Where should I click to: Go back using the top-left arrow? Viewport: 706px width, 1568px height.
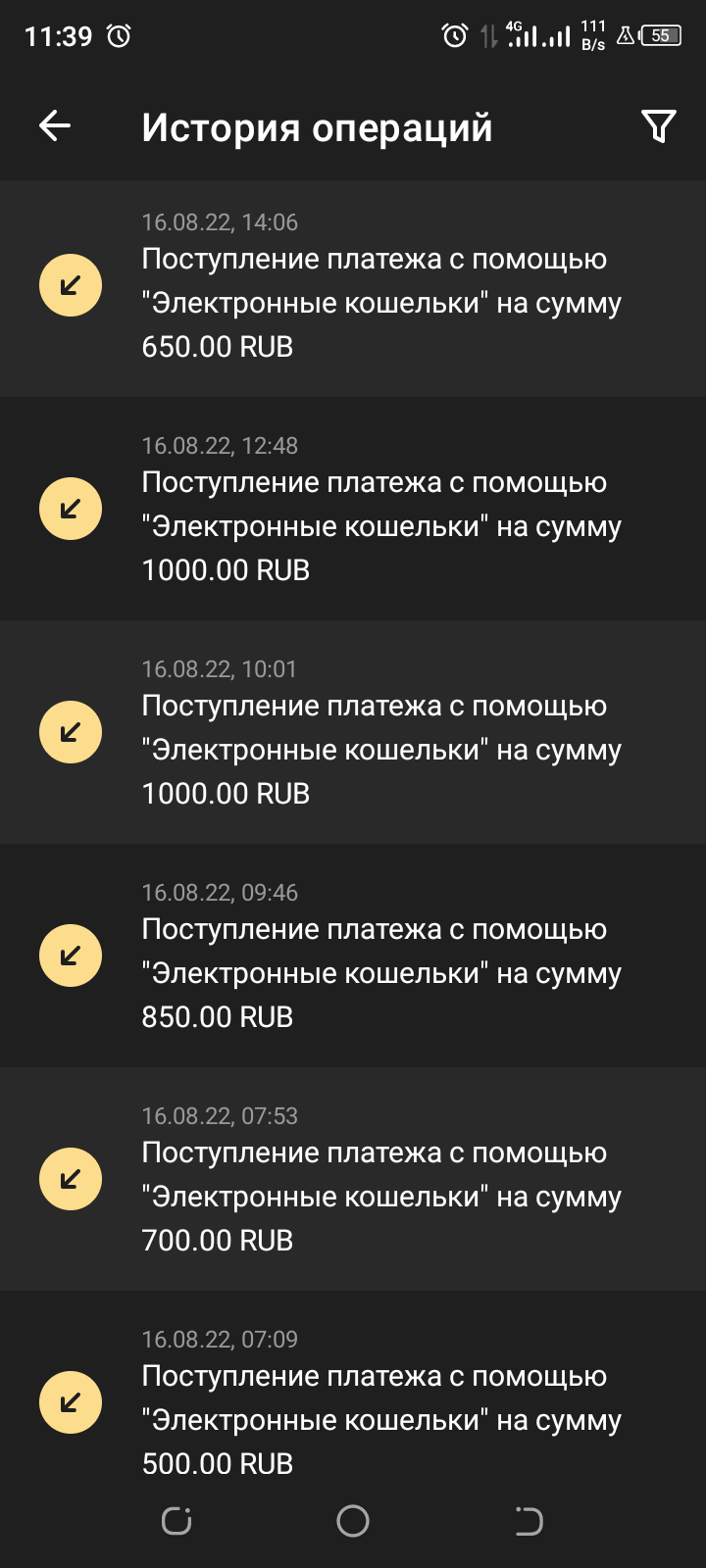55,126
